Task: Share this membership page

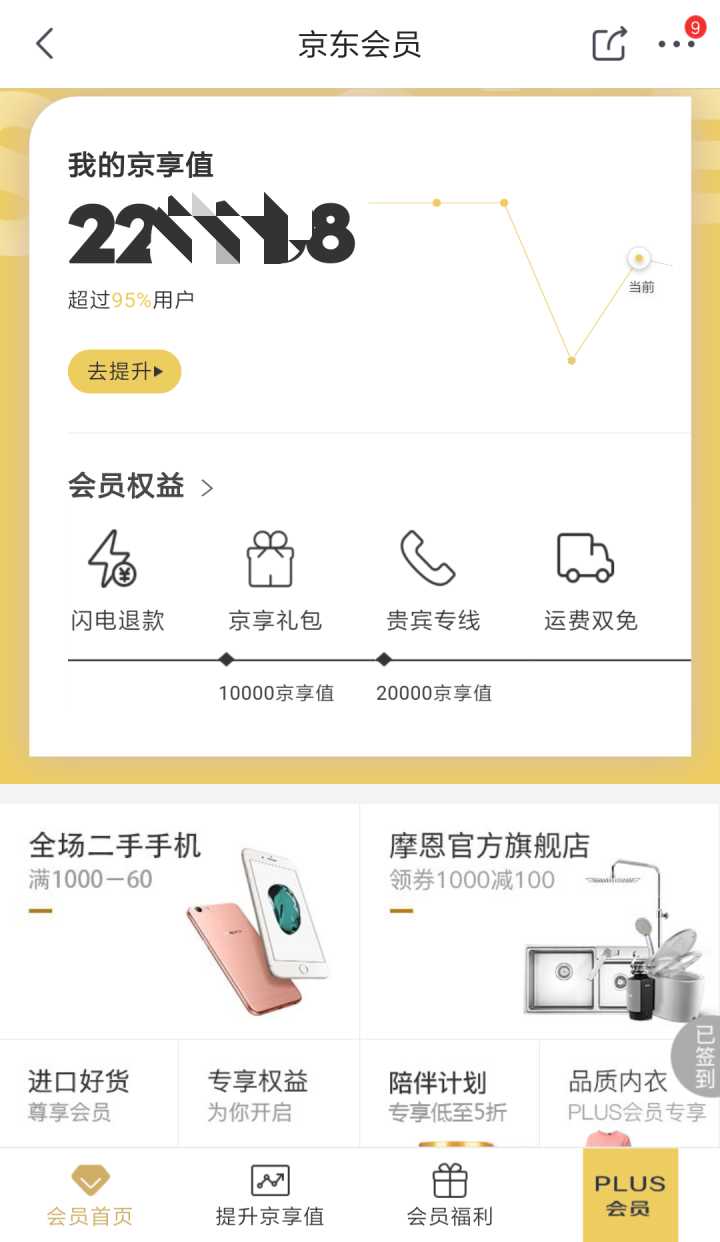Action: pyautogui.click(x=609, y=44)
